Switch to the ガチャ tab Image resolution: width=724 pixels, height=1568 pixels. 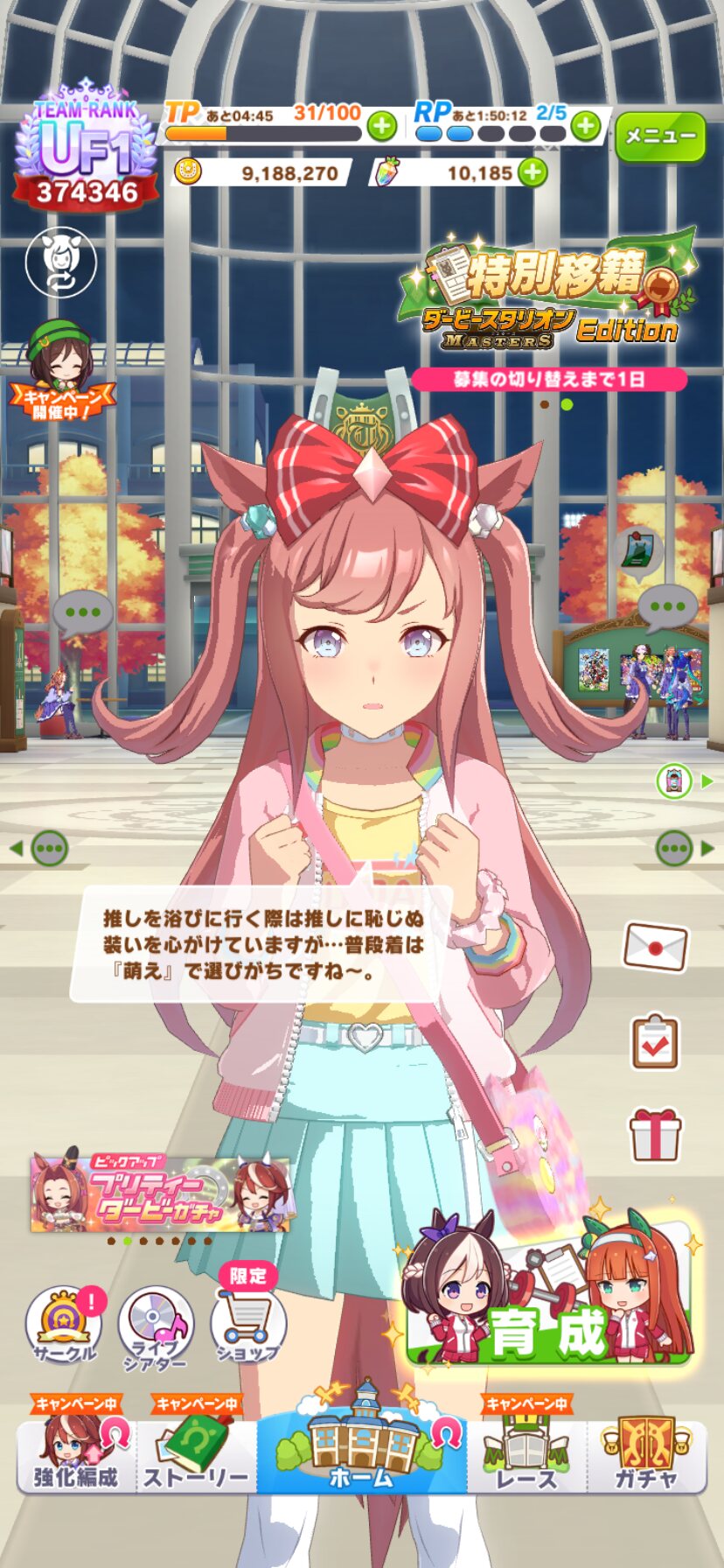pos(646,1453)
